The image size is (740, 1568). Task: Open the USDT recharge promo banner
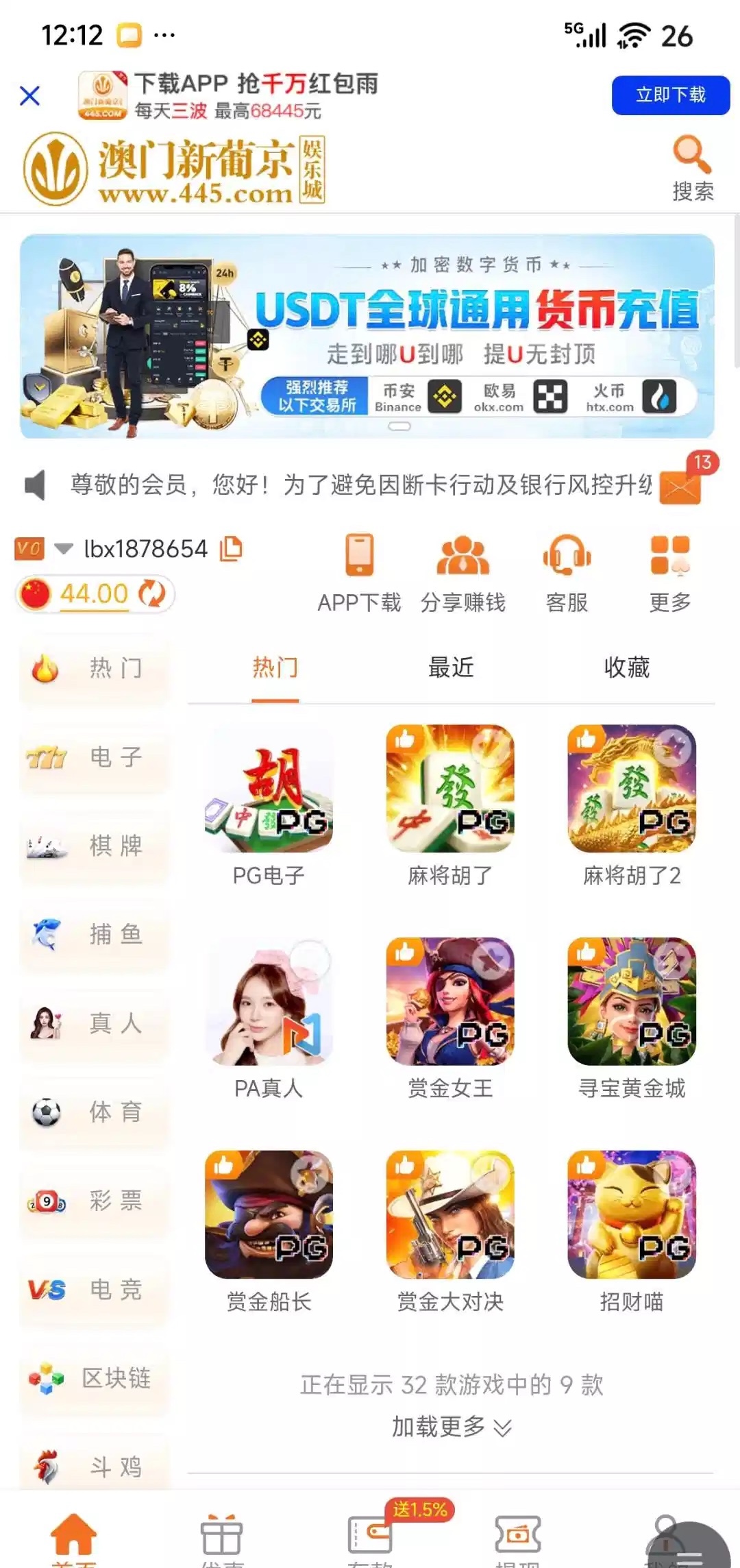[367, 336]
